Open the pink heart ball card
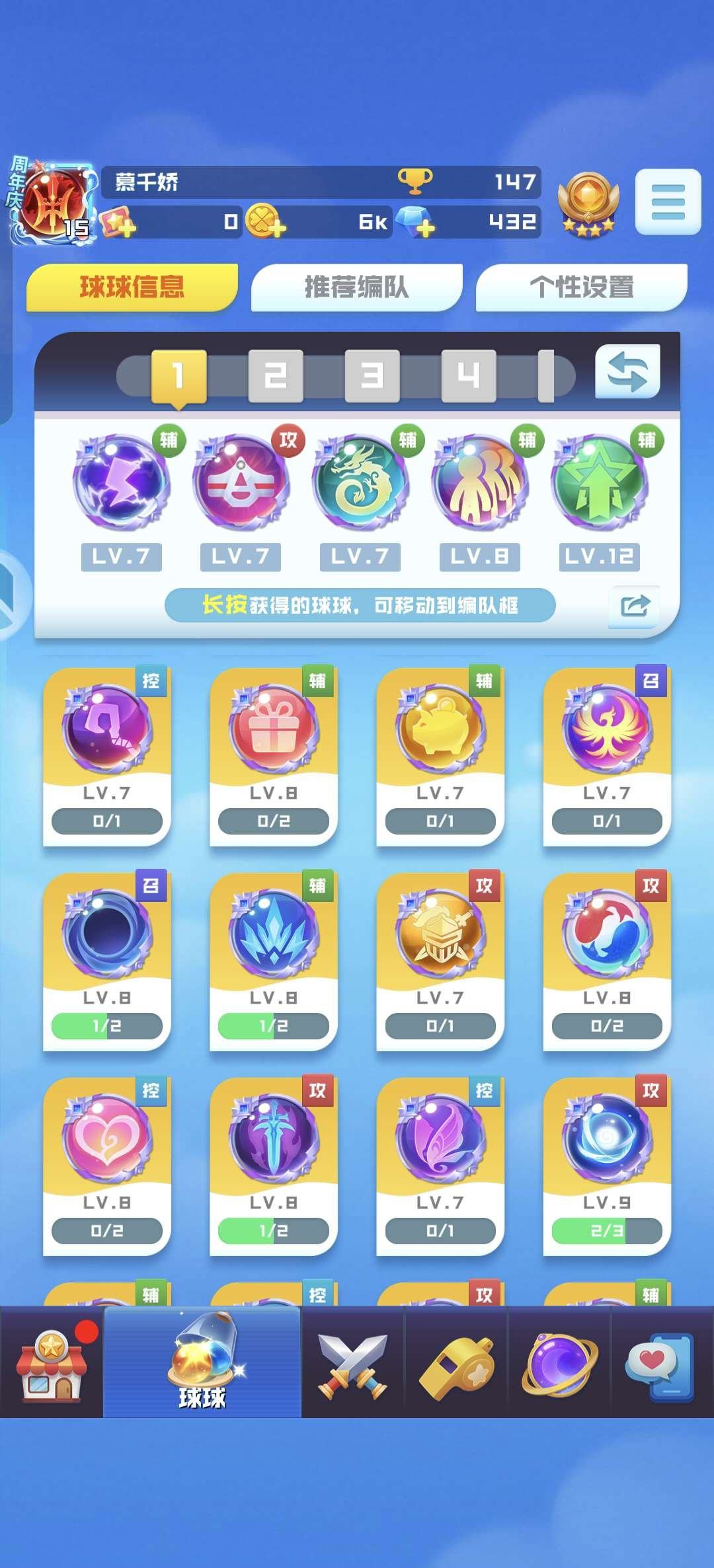 pos(107,1165)
